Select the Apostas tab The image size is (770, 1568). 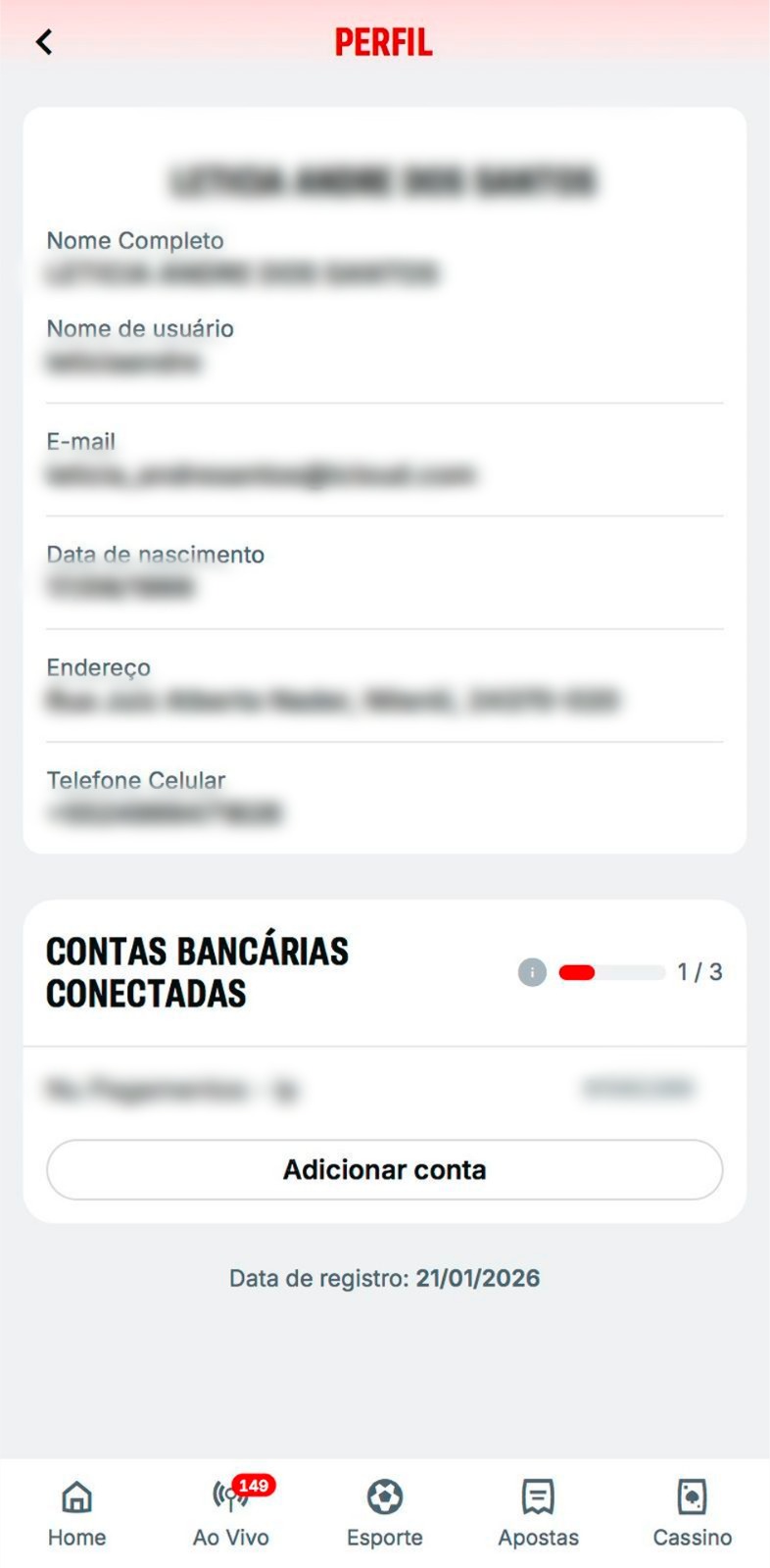(x=538, y=1513)
